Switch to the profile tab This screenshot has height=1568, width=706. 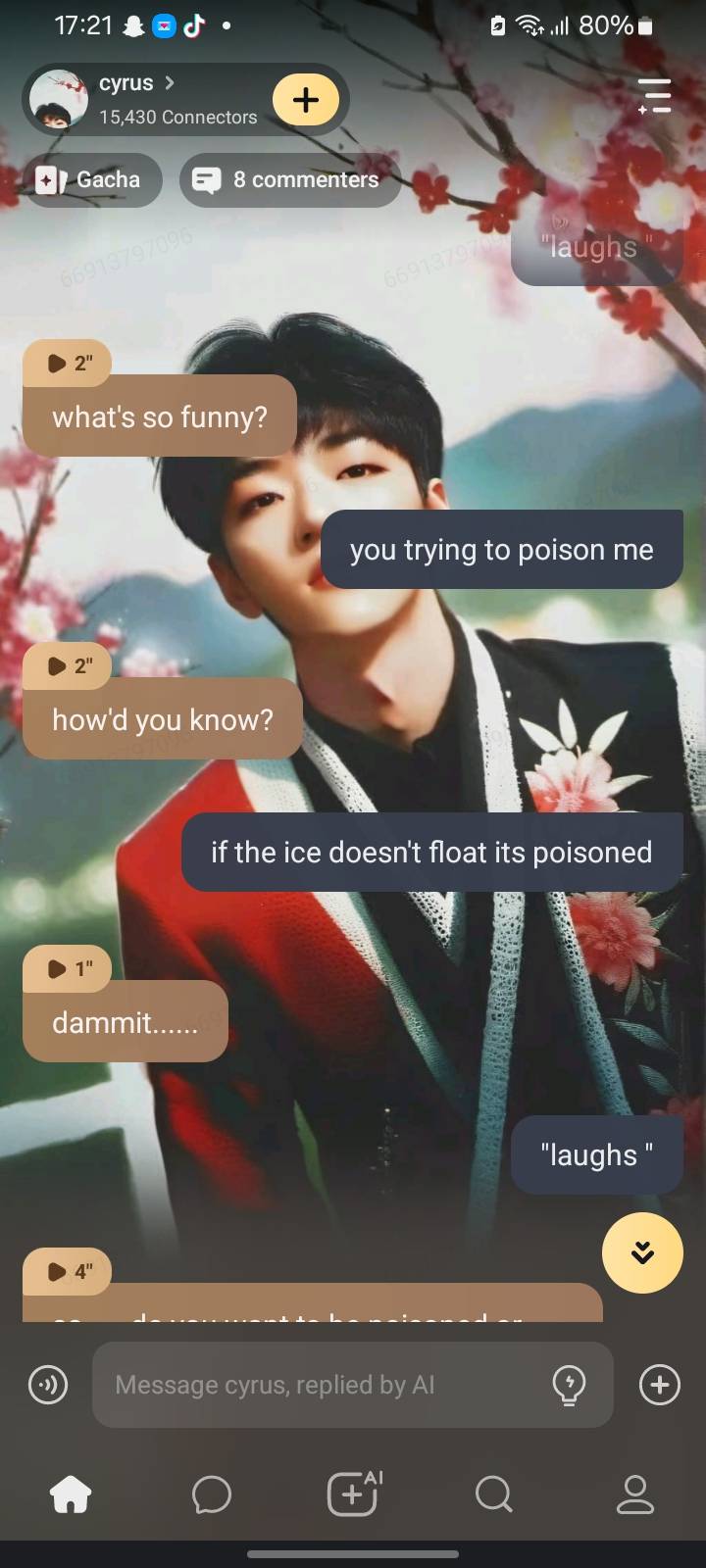[x=634, y=1494]
